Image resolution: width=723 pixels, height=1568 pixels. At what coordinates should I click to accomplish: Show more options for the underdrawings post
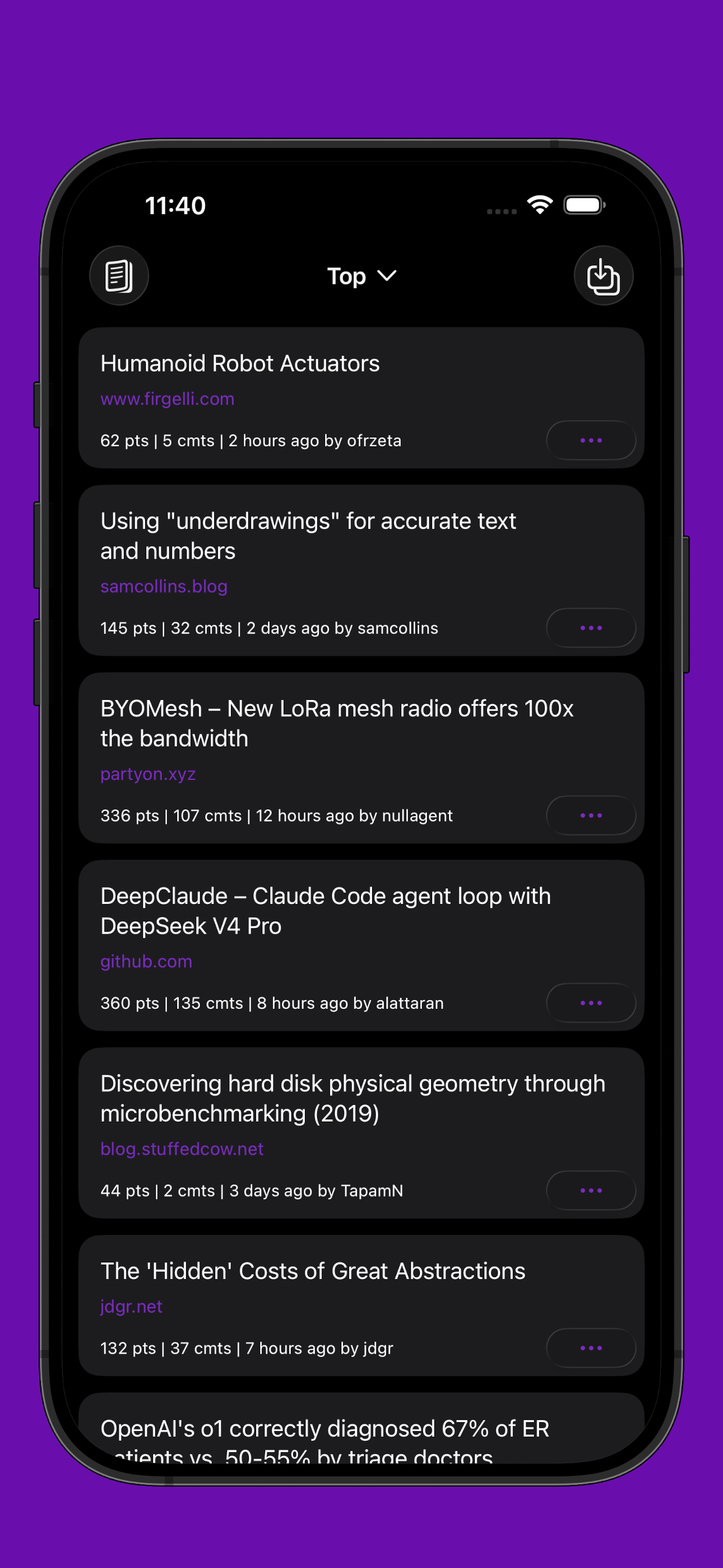coord(591,628)
